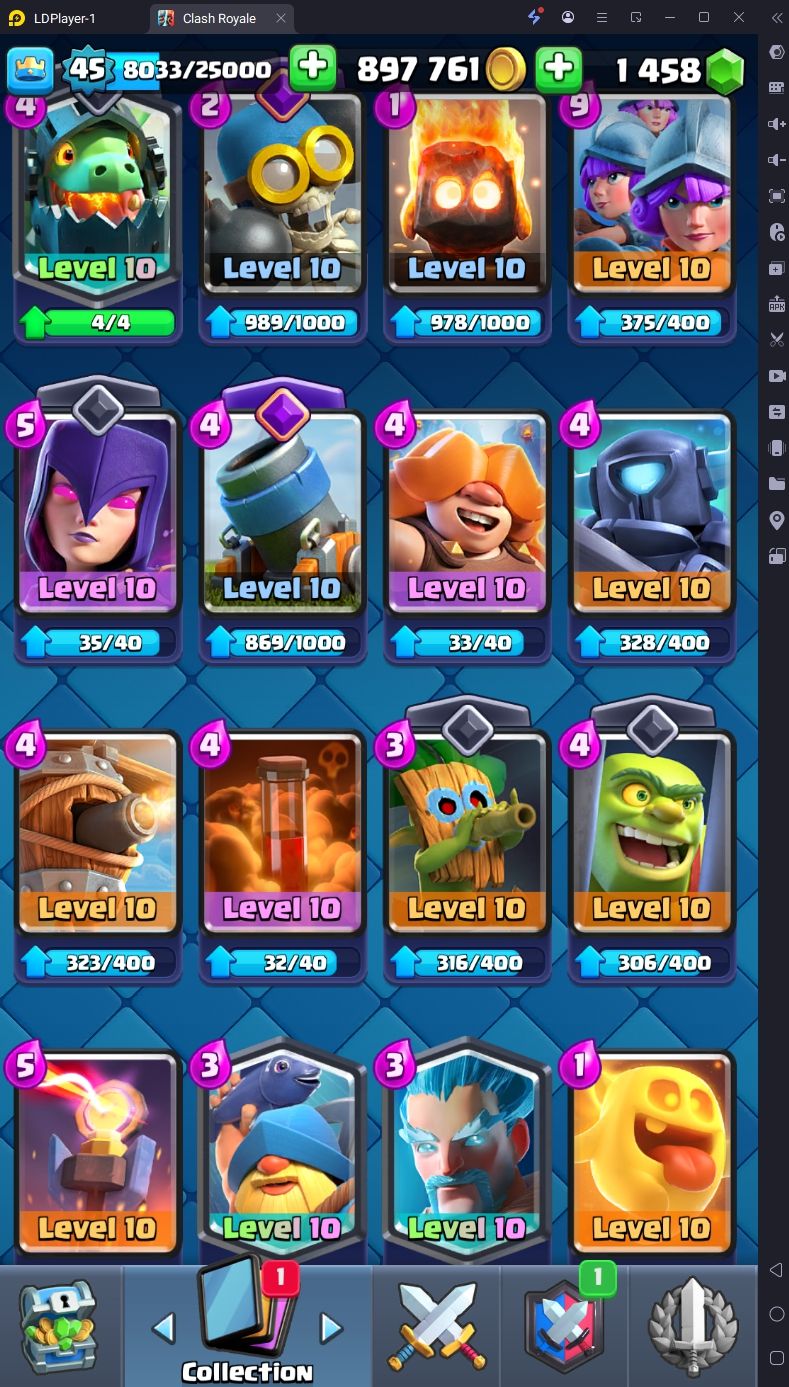Viewport: 789px width, 1387px height.
Task: Open the Fisherman card
Action: tap(282, 1150)
